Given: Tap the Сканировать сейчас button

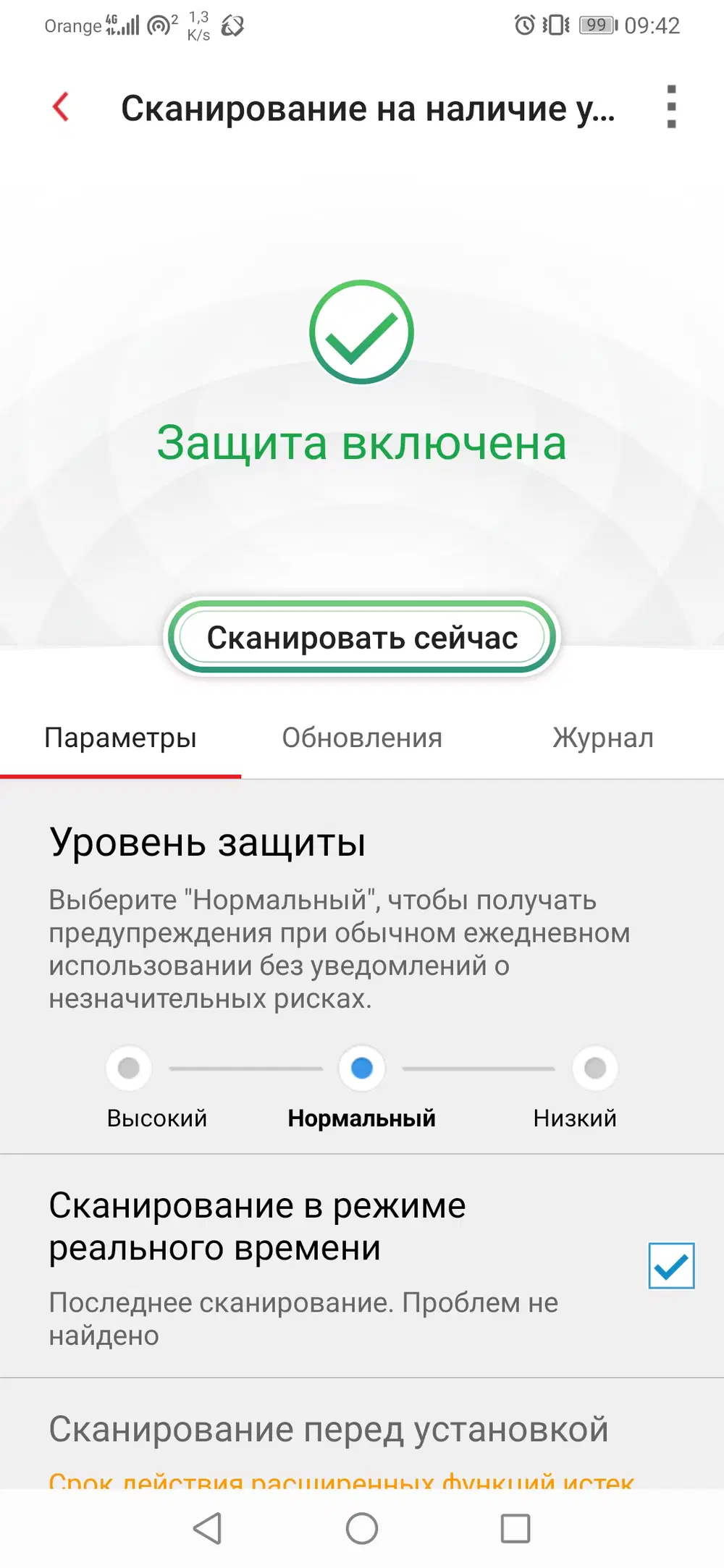Looking at the screenshot, I should 362,638.
